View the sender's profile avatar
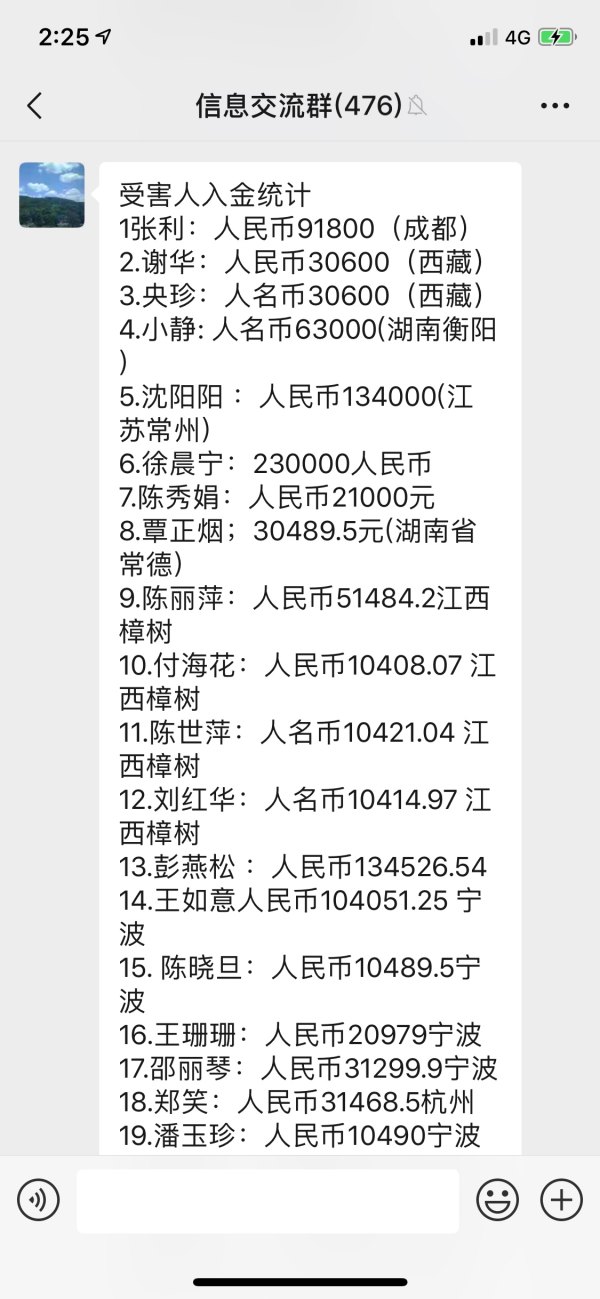 [x=52, y=195]
